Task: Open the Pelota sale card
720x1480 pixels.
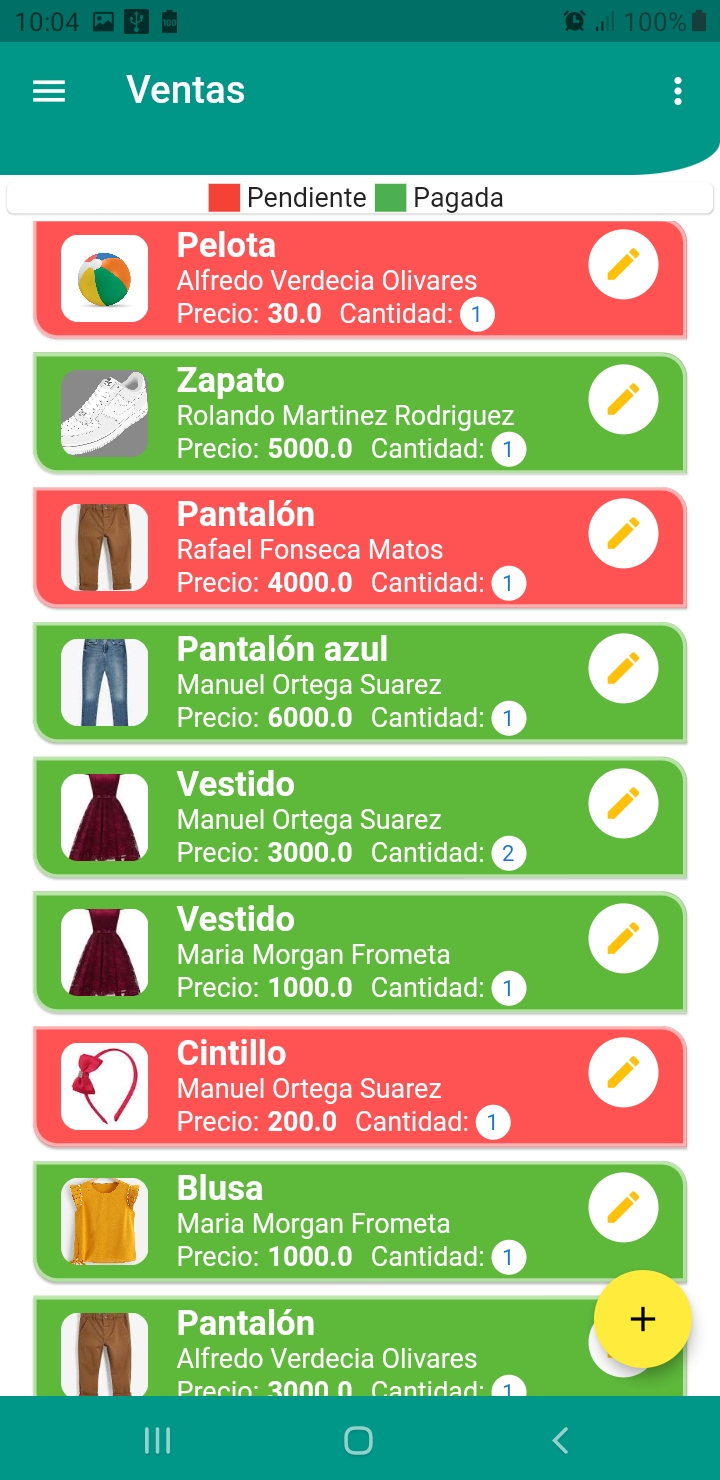Action: tap(360, 280)
